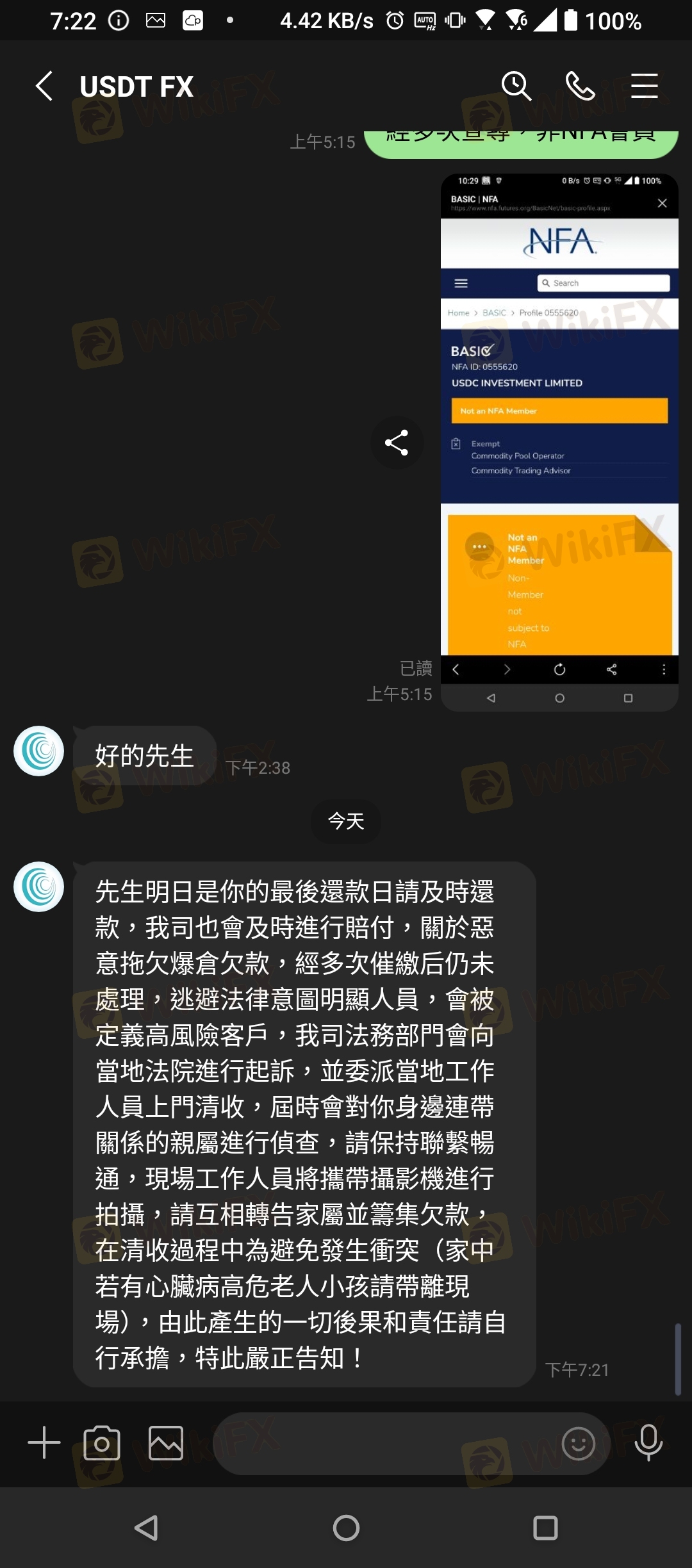Open the sent NFA screenshot image
The image size is (692, 1568).
[559, 442]
